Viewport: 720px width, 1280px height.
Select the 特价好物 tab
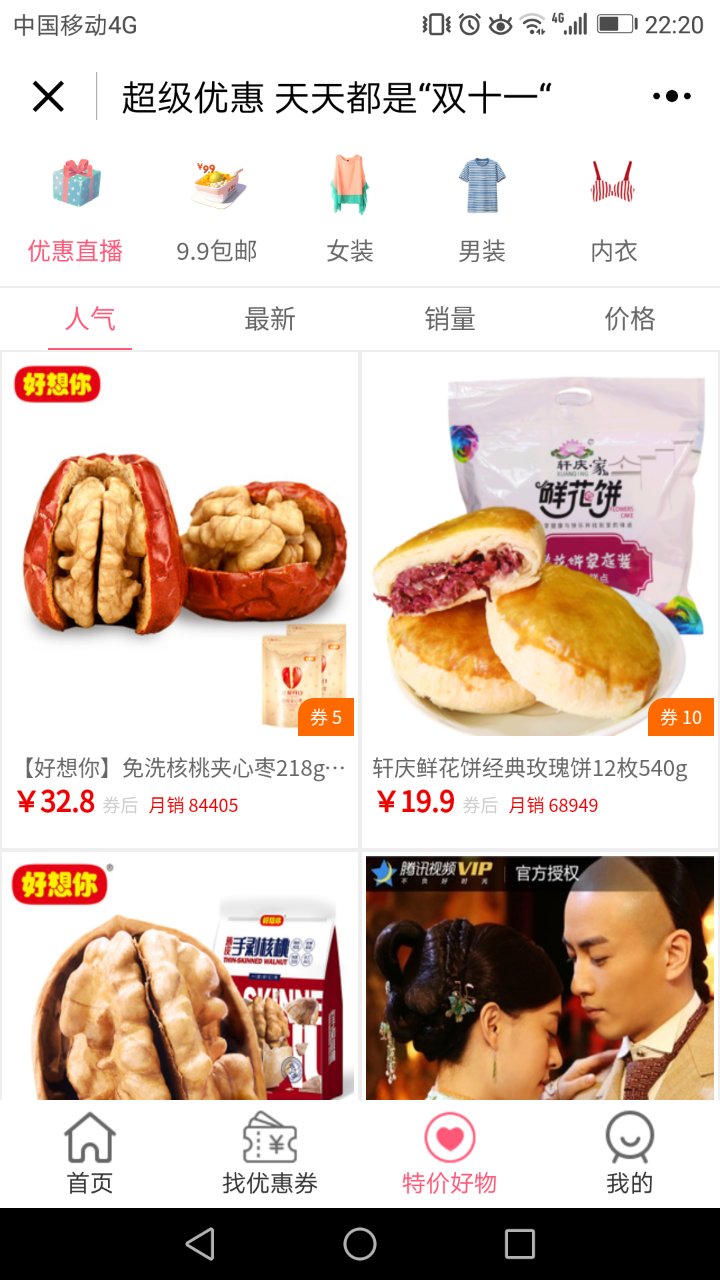(450, 1155)
